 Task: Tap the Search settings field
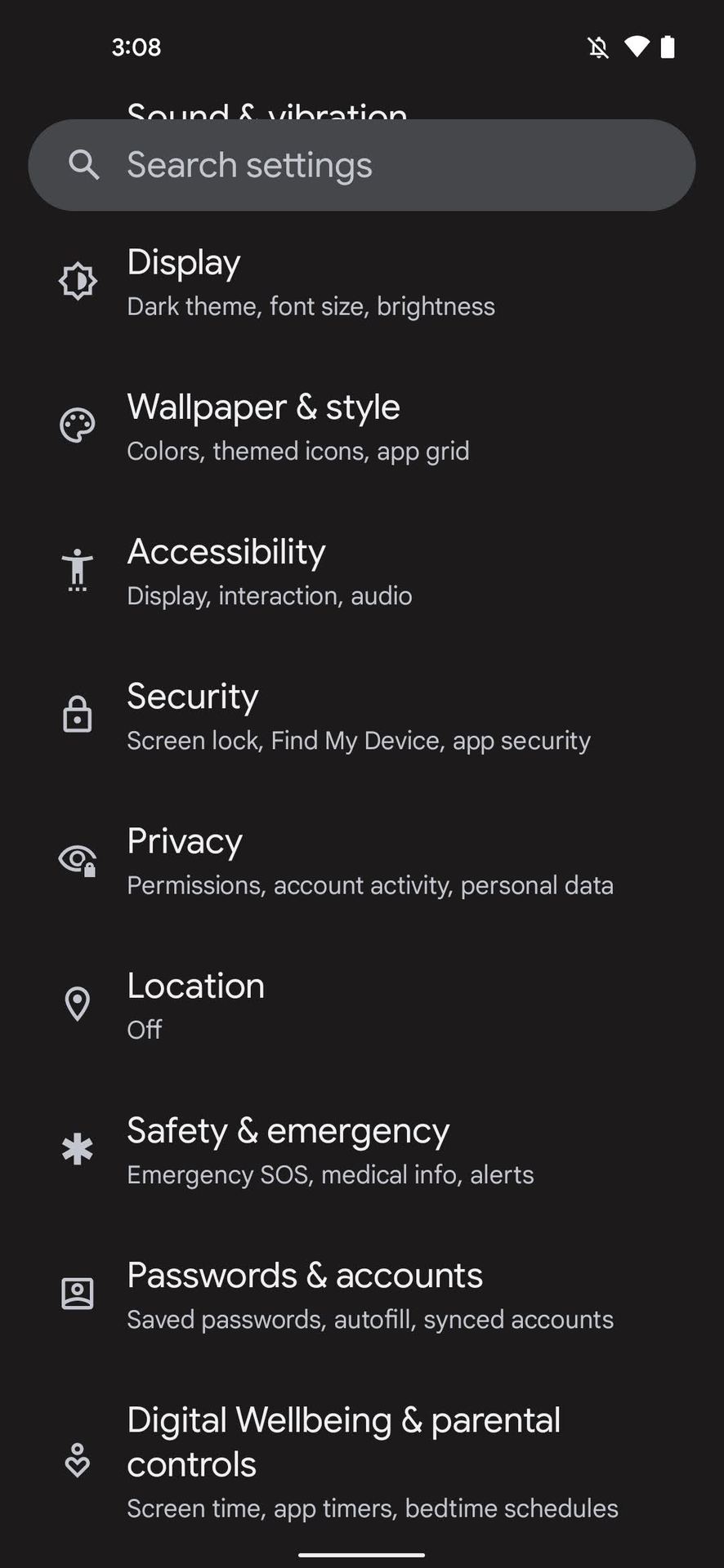(x=362, y=165)
